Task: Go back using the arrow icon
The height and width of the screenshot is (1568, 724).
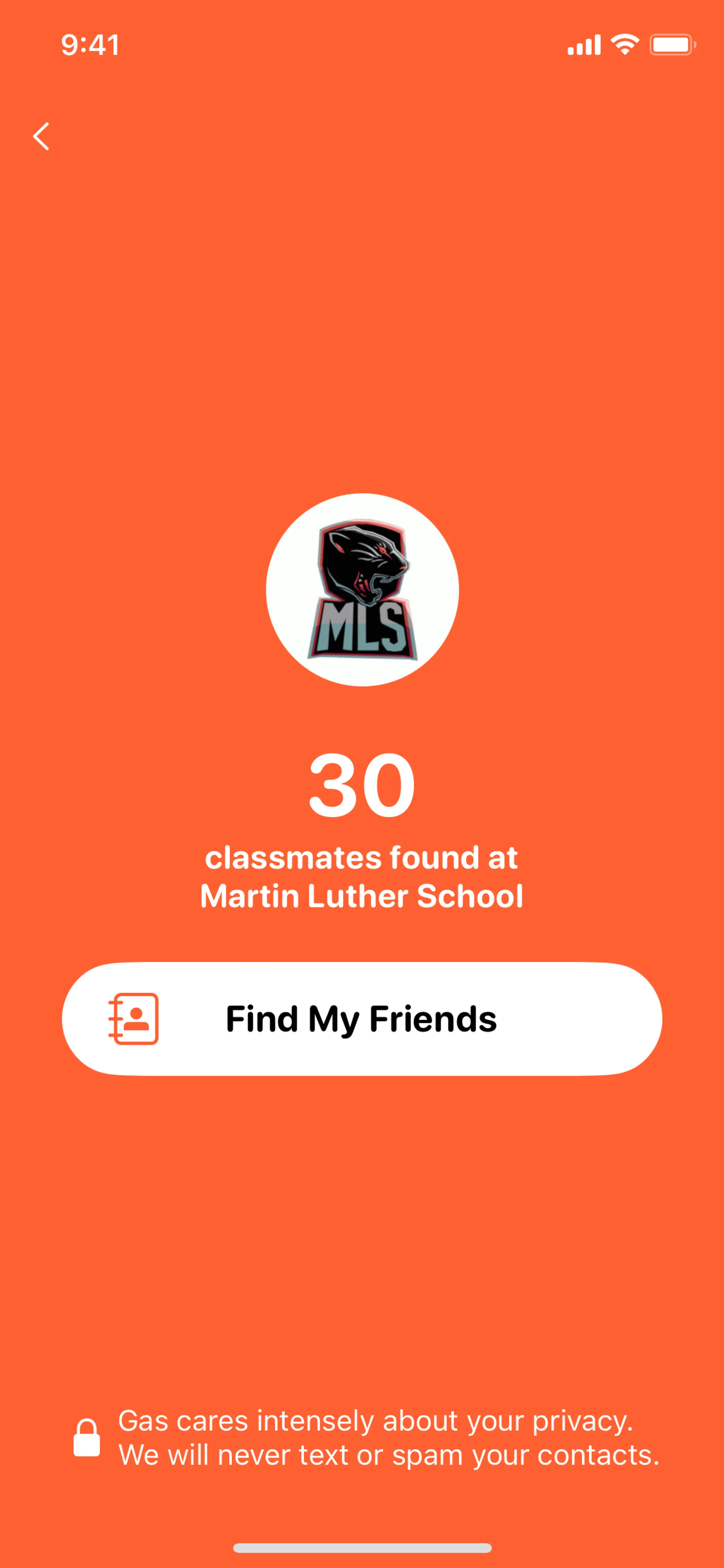Action: click(41, 136)
